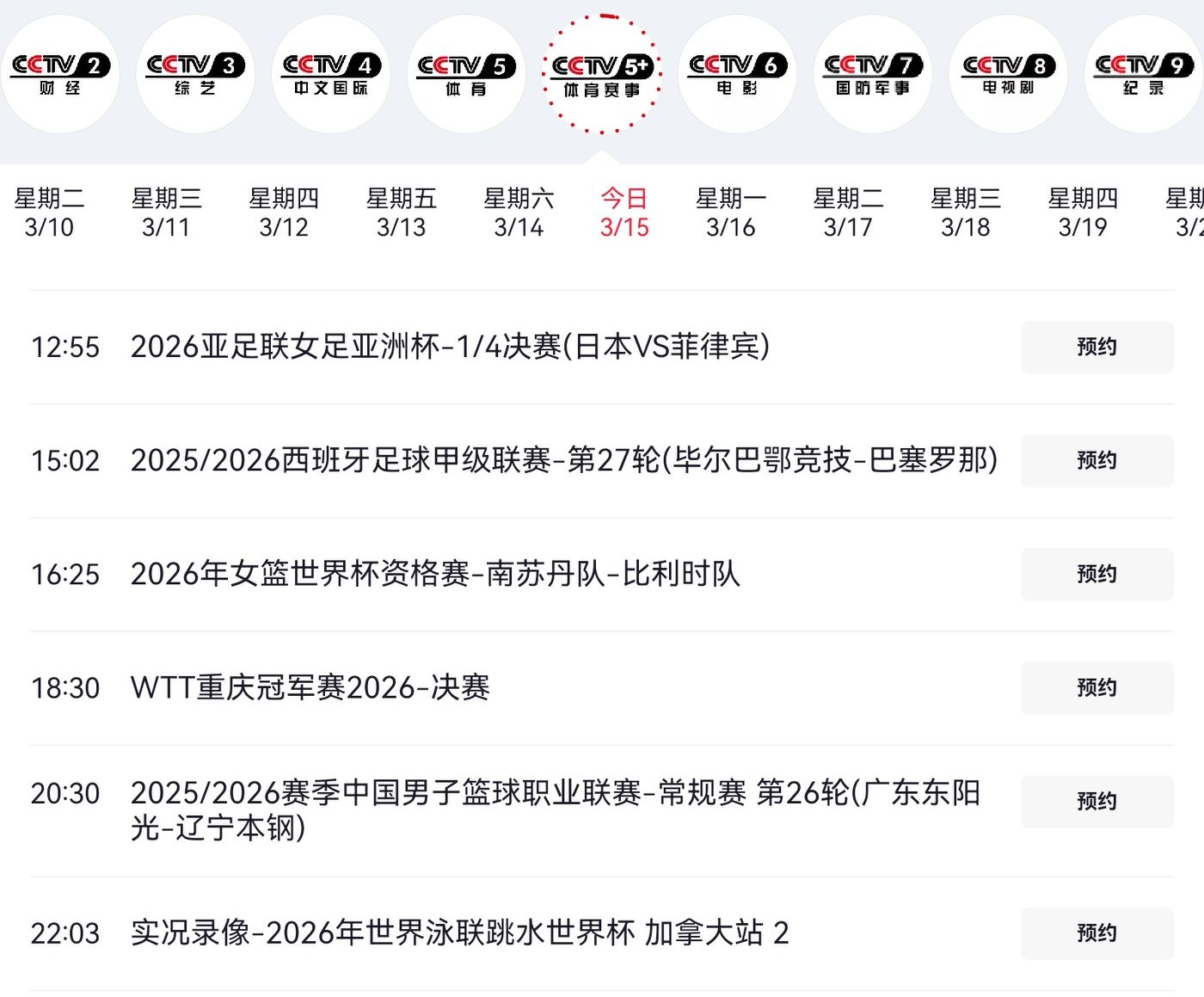
Task: Select the 星期六 3/14 date
Action: click(x=519, y=212)
